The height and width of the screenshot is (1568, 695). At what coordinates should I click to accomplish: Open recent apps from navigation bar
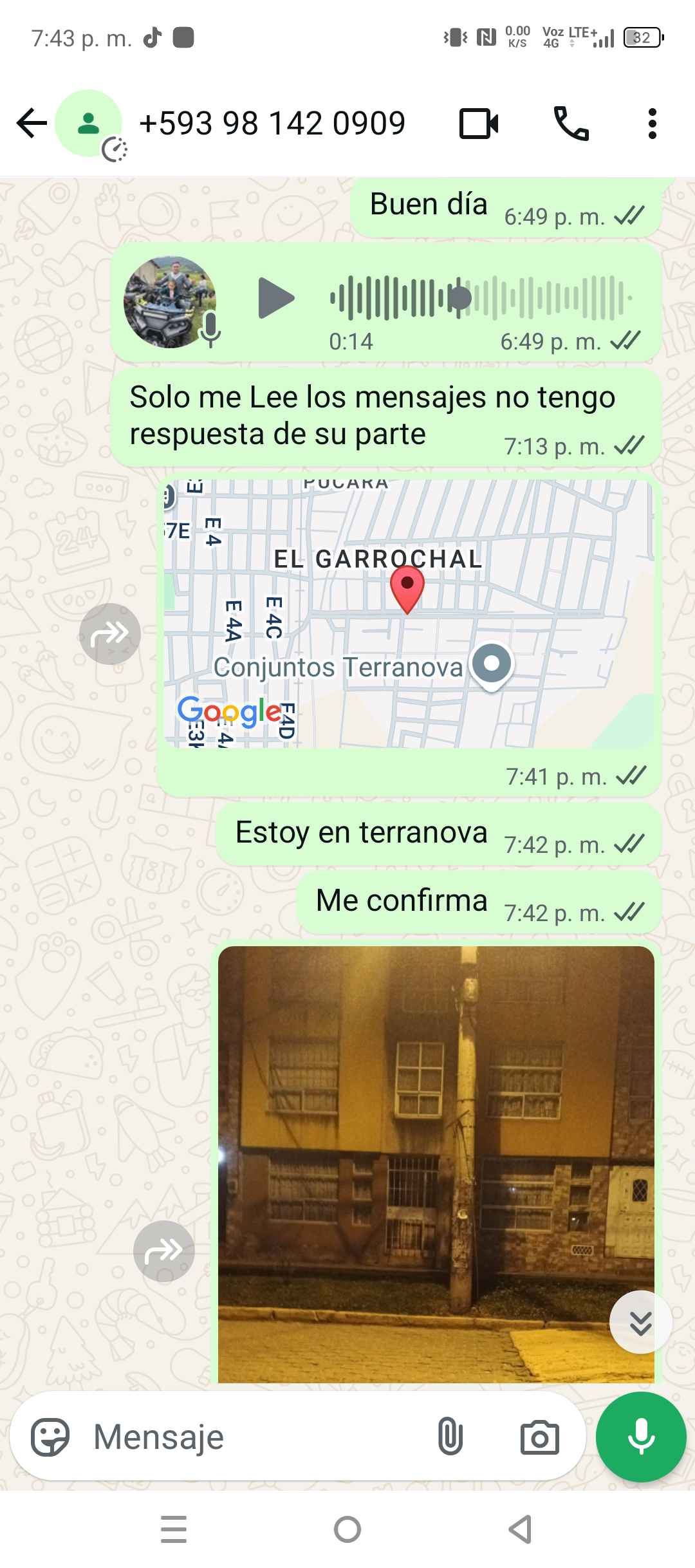(174, 1529)
